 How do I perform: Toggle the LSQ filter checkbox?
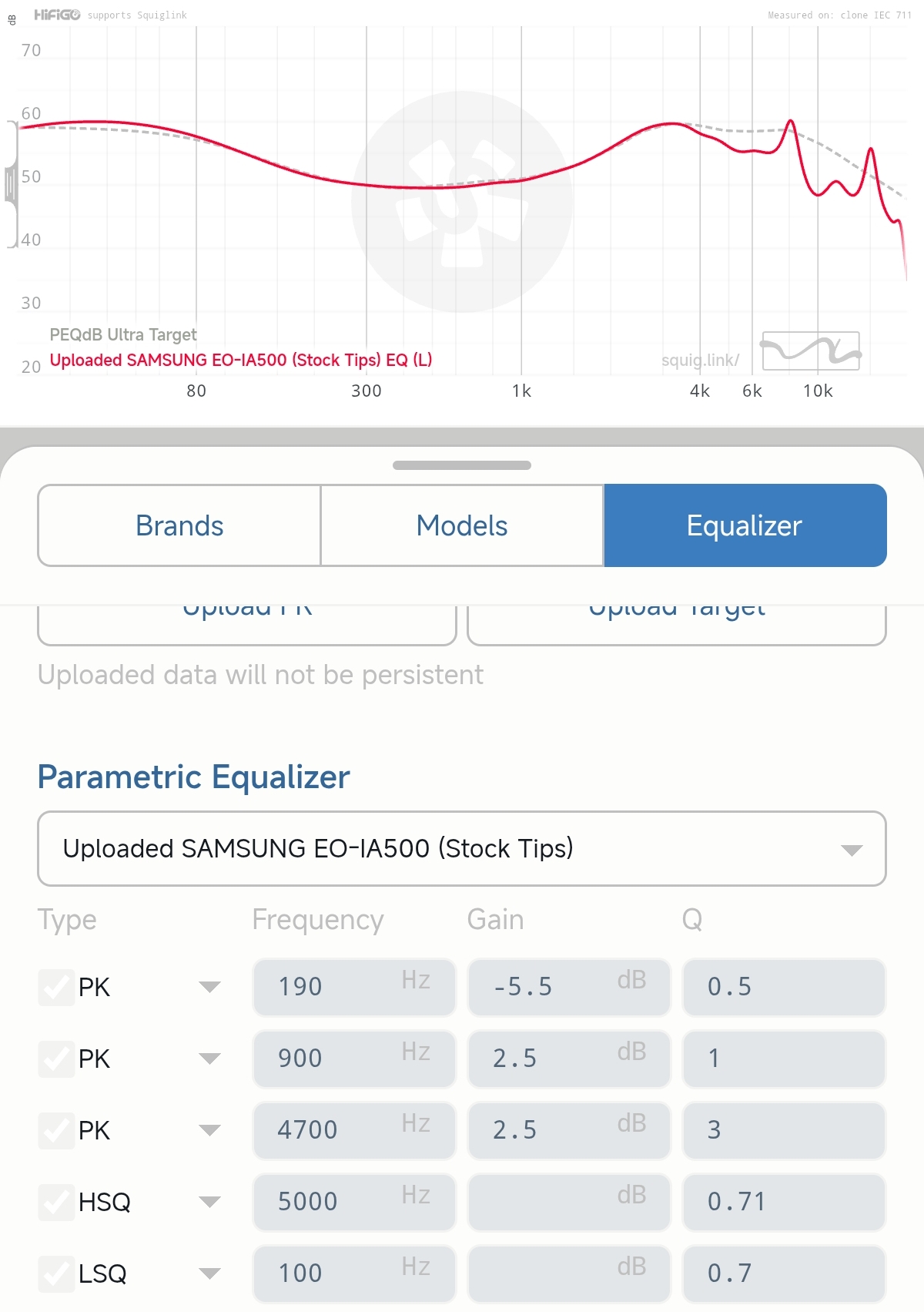coord(56,1273)
